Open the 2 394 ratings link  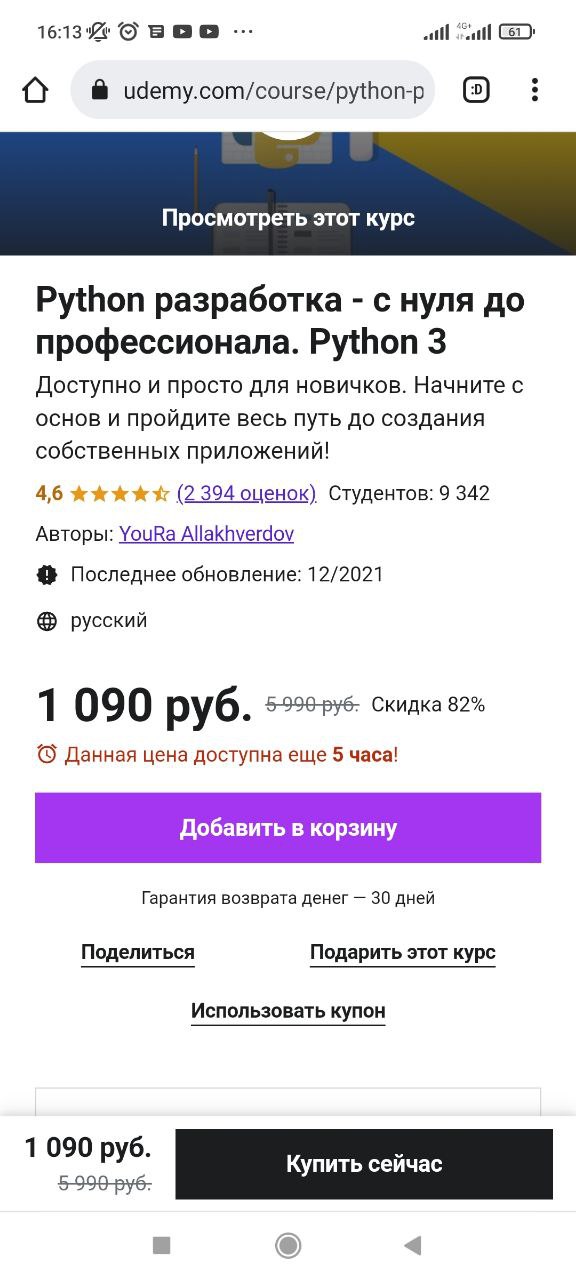(x=246, y=493)
